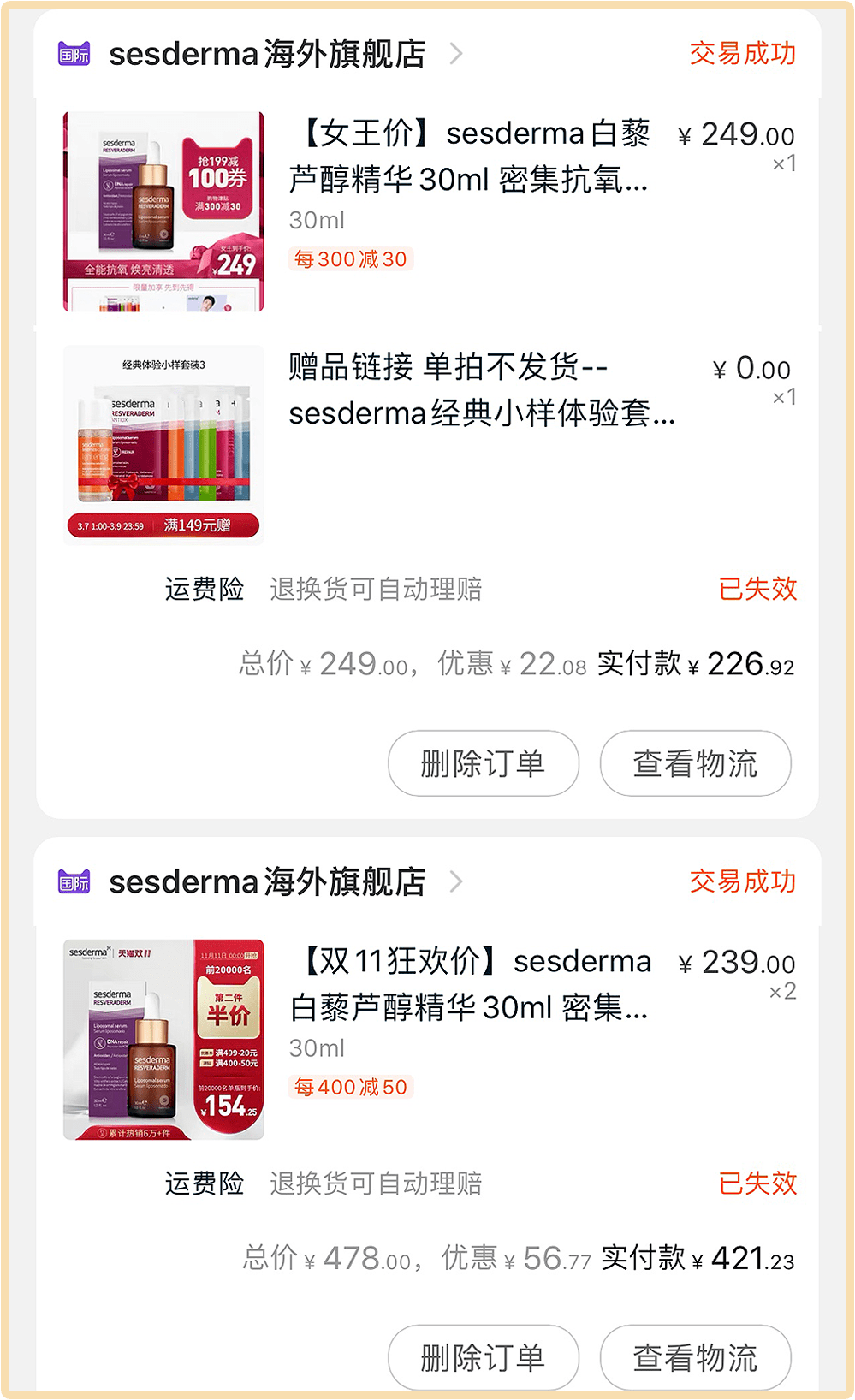The width and height of the screenshot is (855, 1400).
Task: Click the 国际 badge next to the second store name
Action: point(74,881)
